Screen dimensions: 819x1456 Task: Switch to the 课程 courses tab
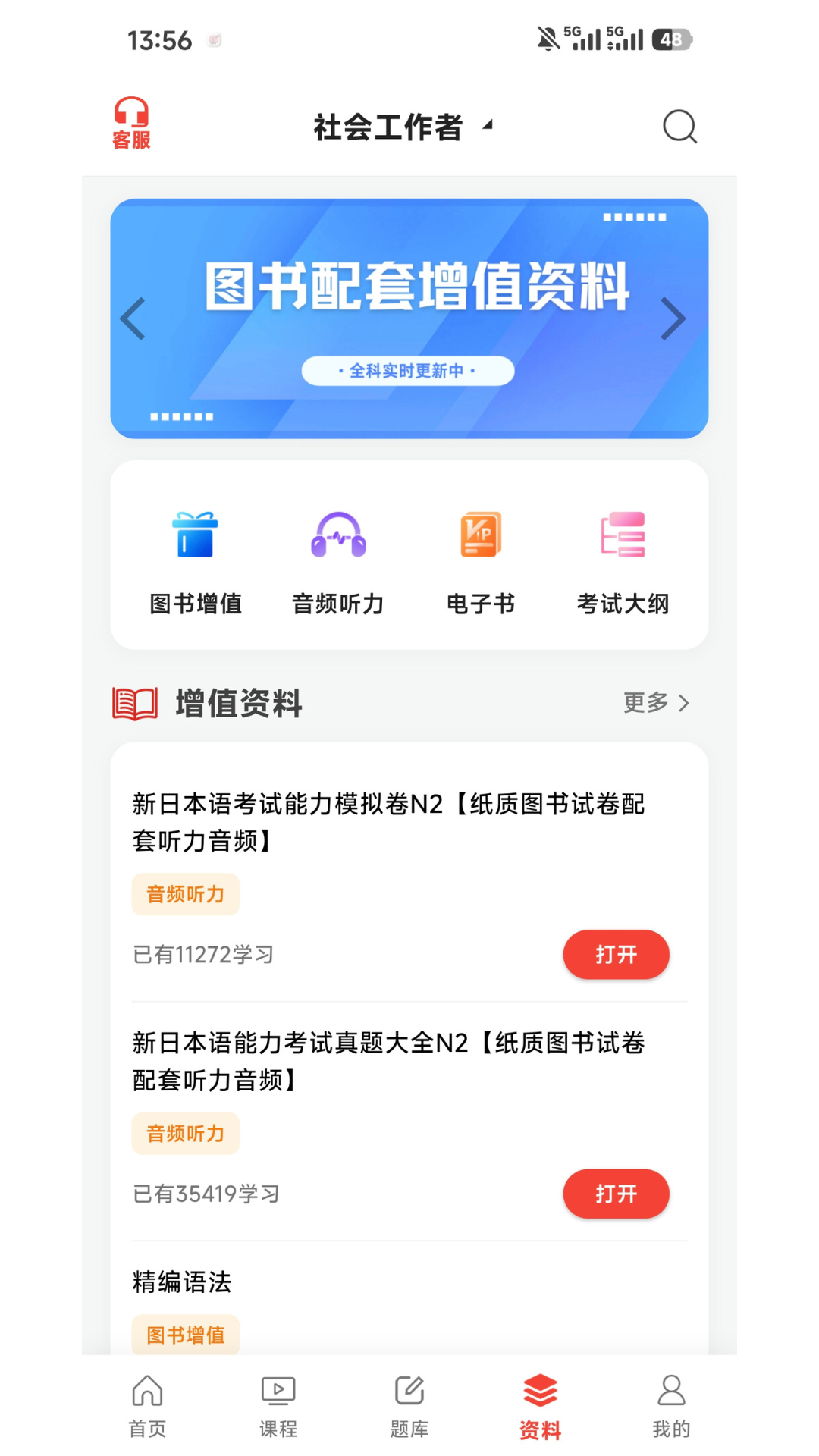point(278,1407)
